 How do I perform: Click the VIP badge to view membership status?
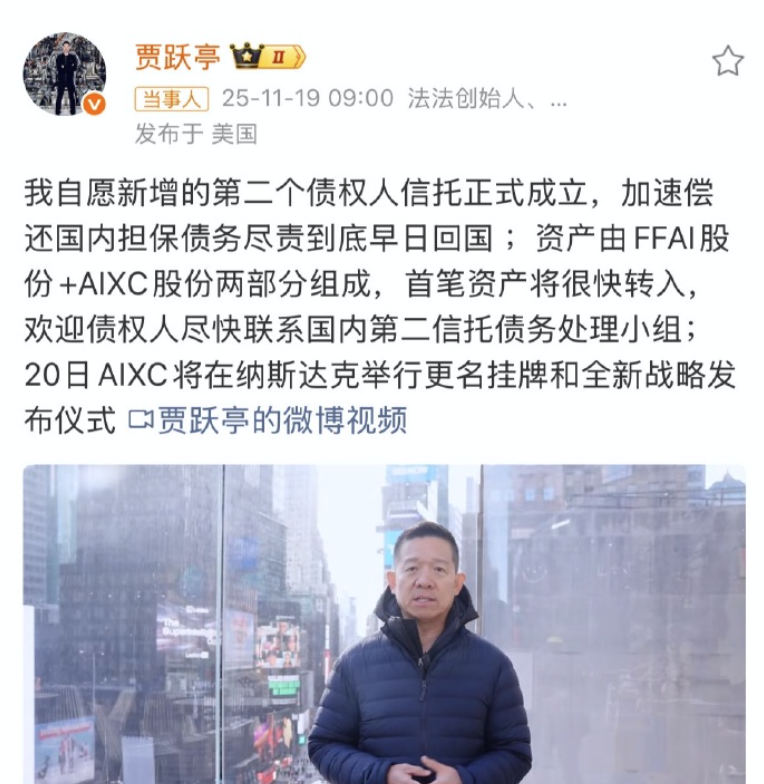[248, 56]
